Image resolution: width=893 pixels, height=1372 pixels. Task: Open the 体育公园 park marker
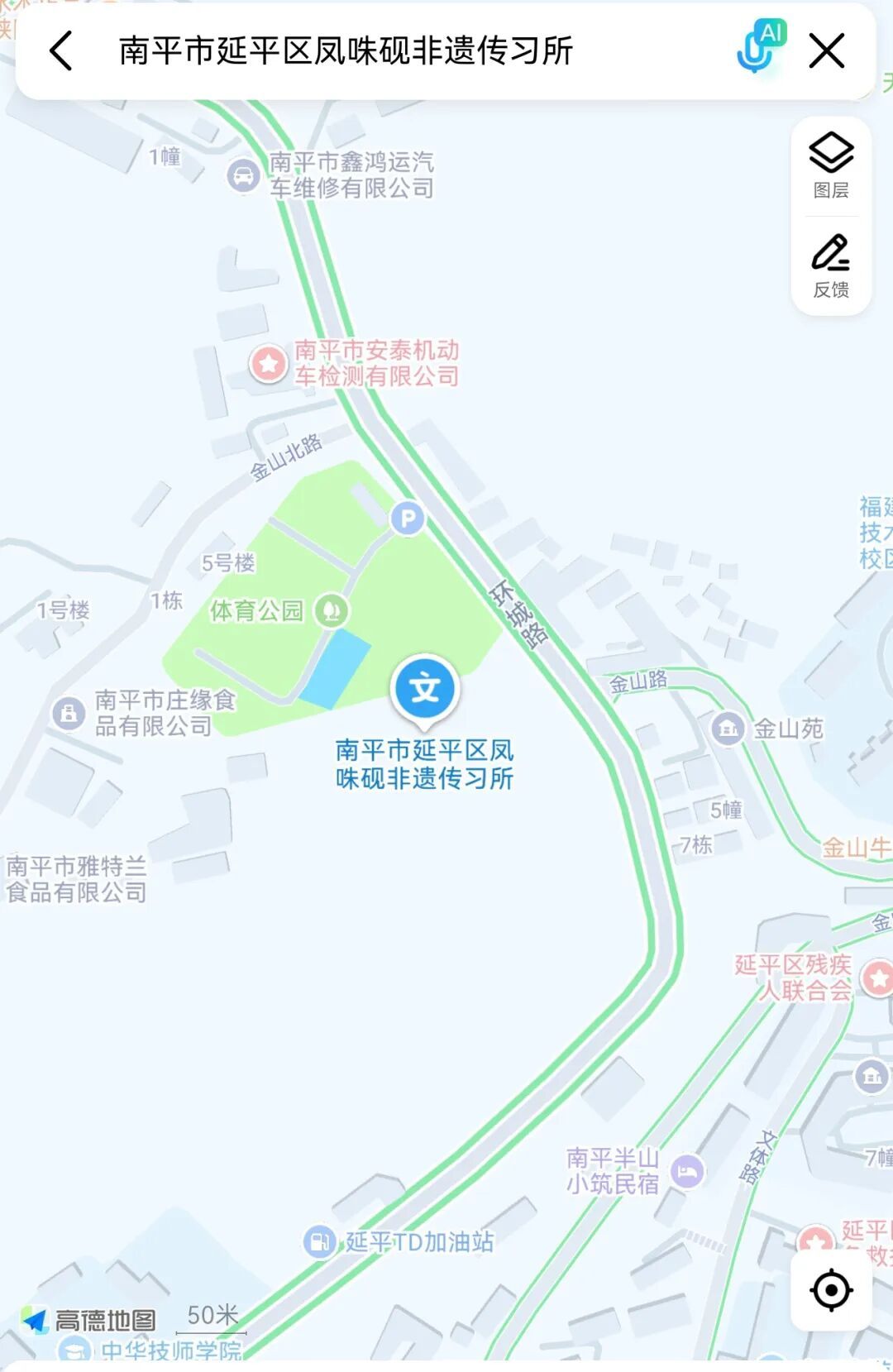pyautogui.click(x=332, y=611)
